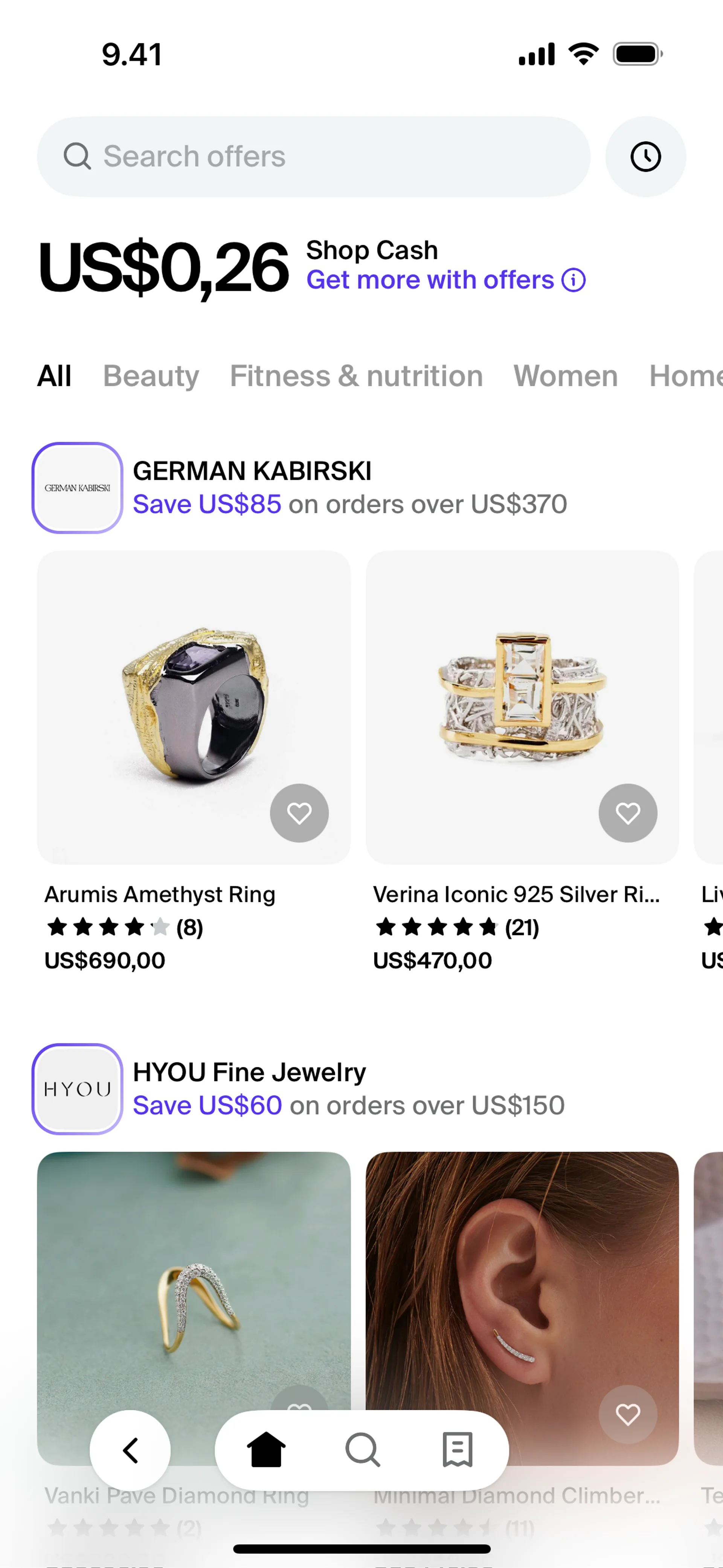723x1568 pixels.
Task: Open the HYOU Fine Jewelry store offer
Action: (x=298, y=1089)
